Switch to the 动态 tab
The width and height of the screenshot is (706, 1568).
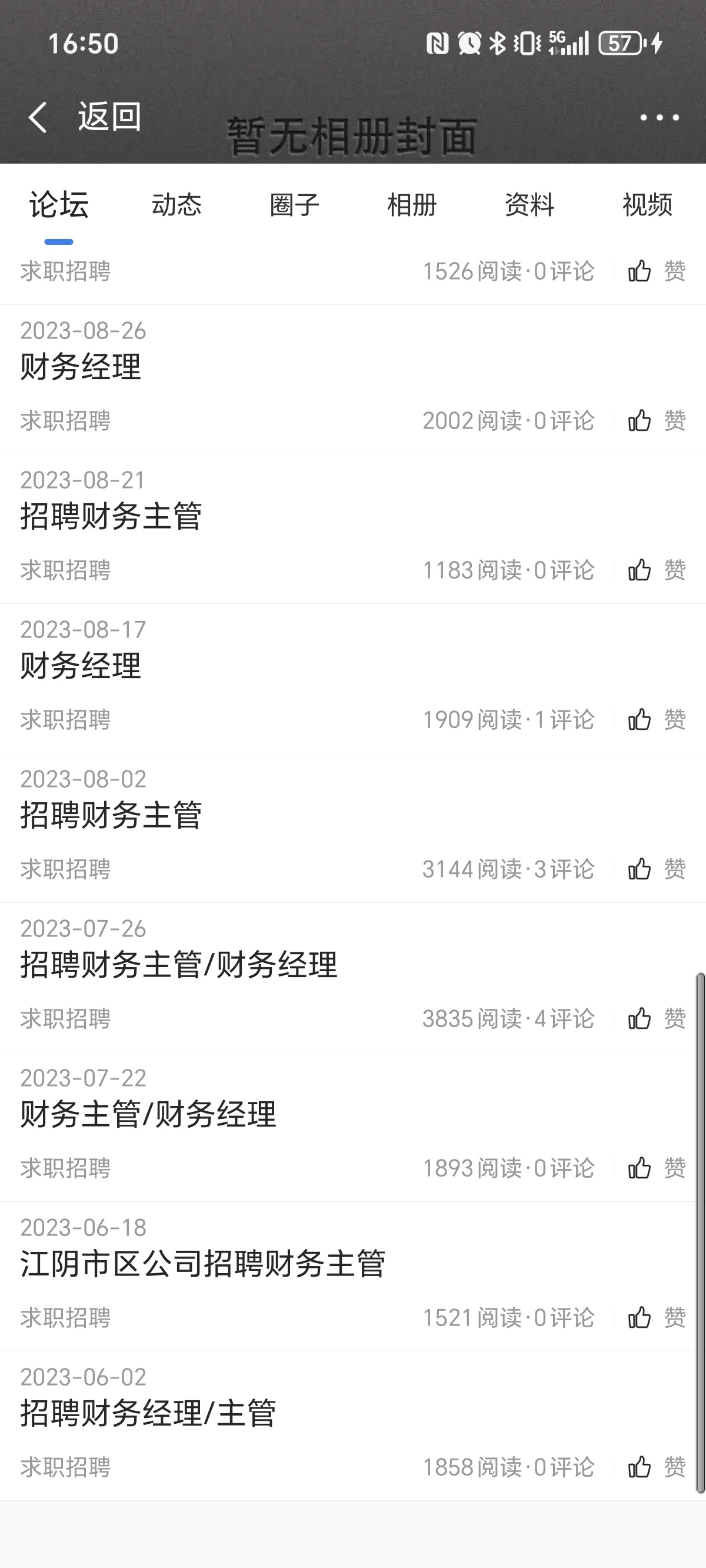[x=176, y=204]
